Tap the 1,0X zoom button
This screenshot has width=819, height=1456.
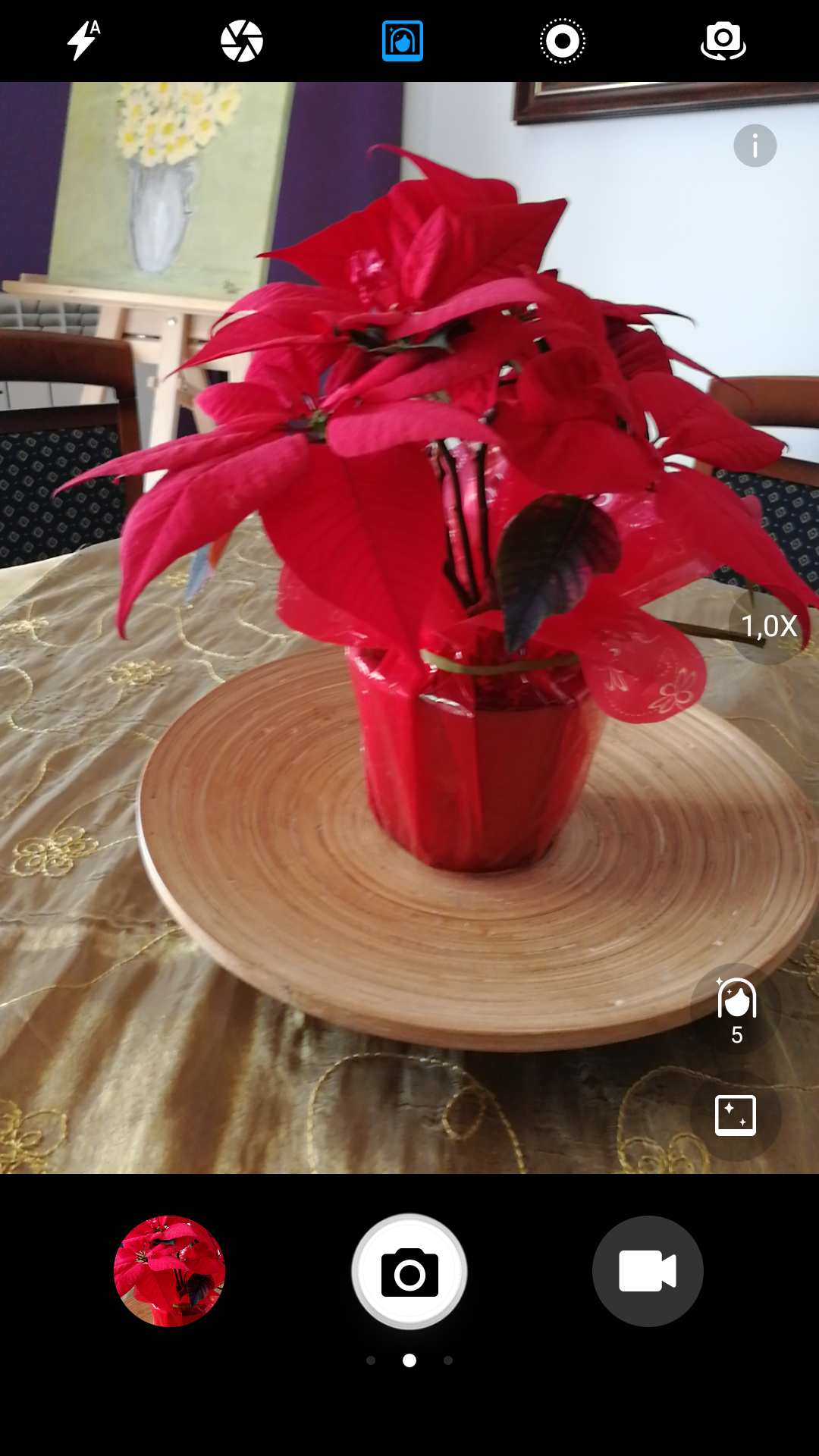[x=769, y=626]
